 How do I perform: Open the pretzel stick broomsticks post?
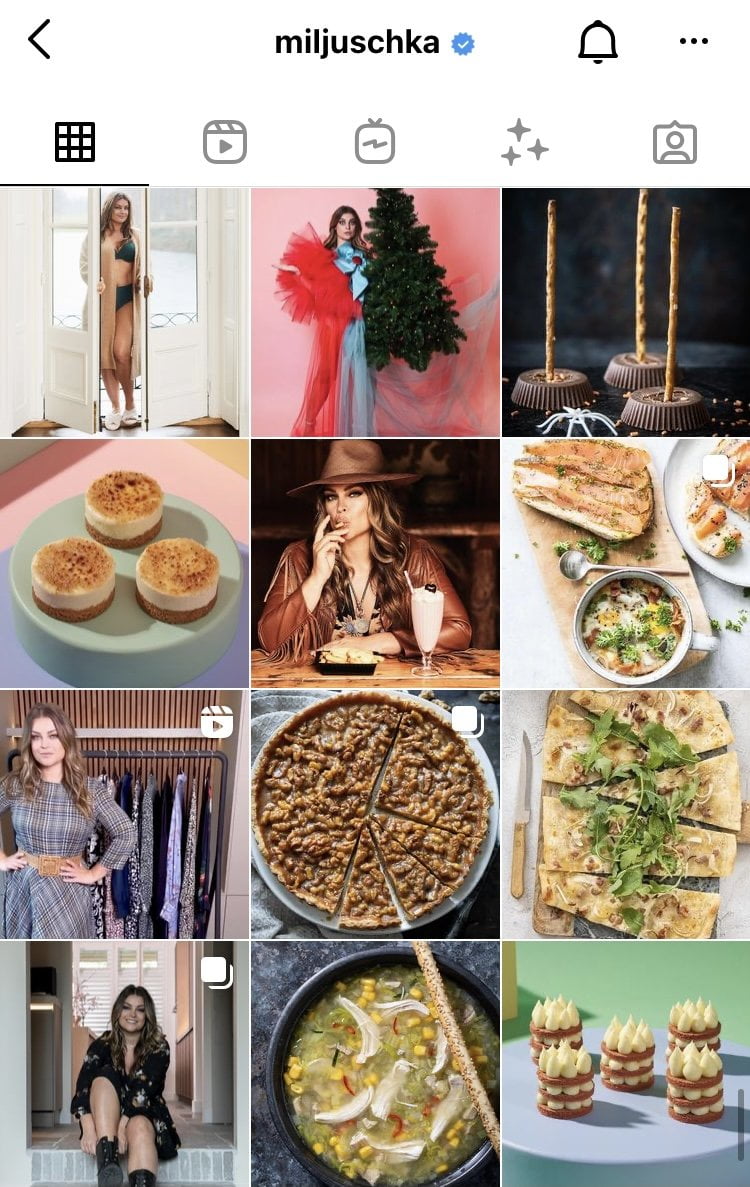626,312
